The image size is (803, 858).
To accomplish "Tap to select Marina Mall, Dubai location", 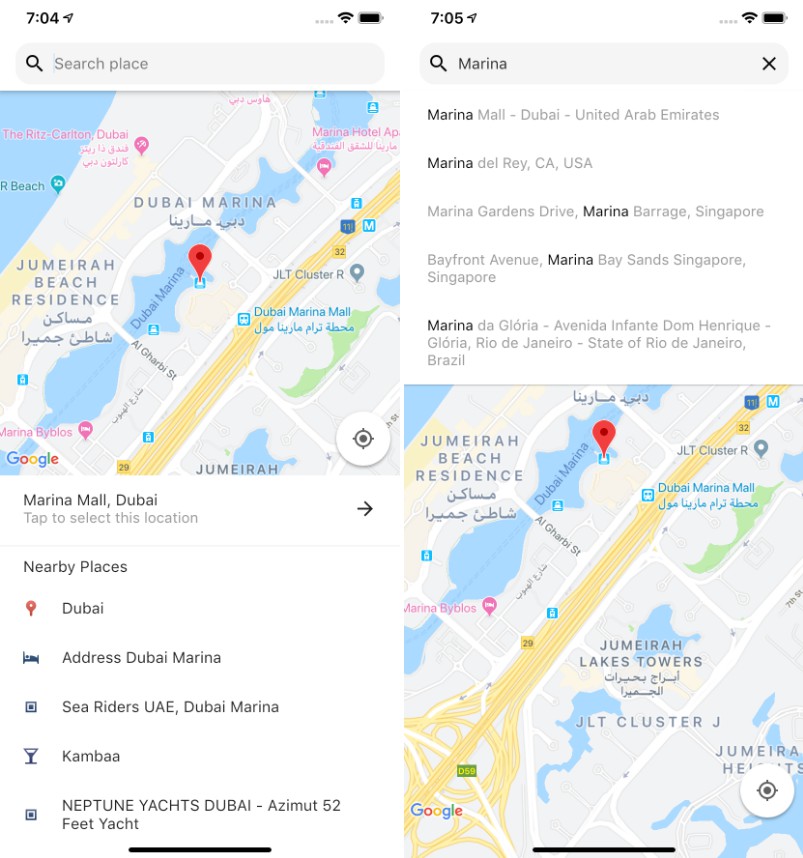I will [200, 508].
